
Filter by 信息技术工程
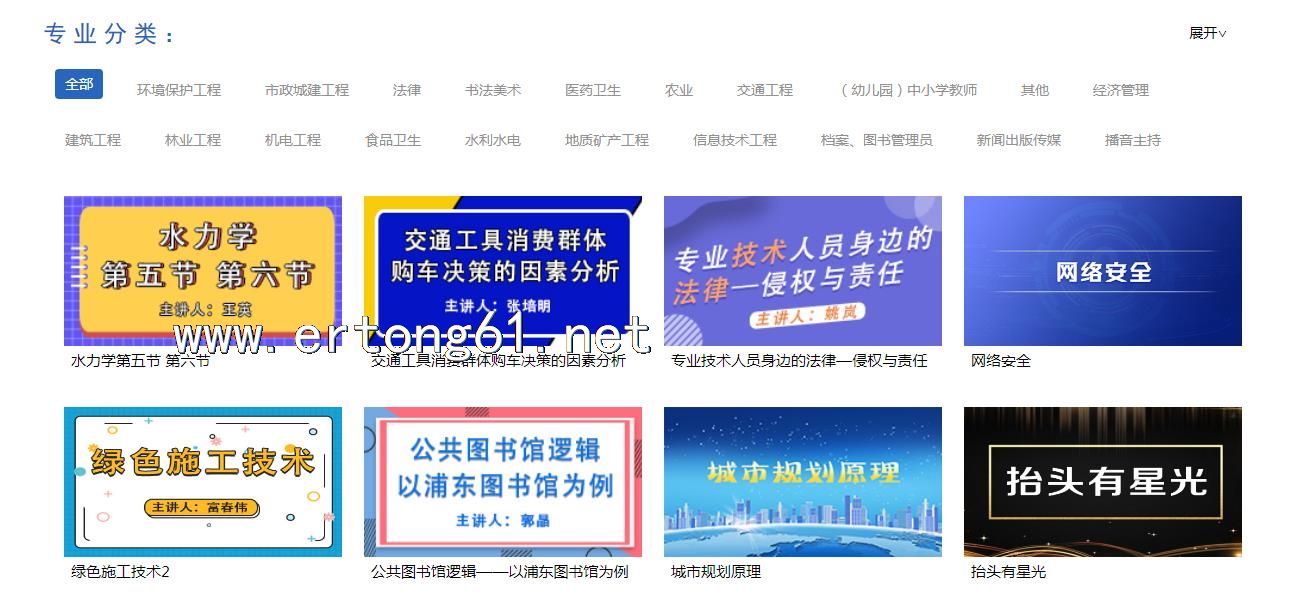[735, 140]
